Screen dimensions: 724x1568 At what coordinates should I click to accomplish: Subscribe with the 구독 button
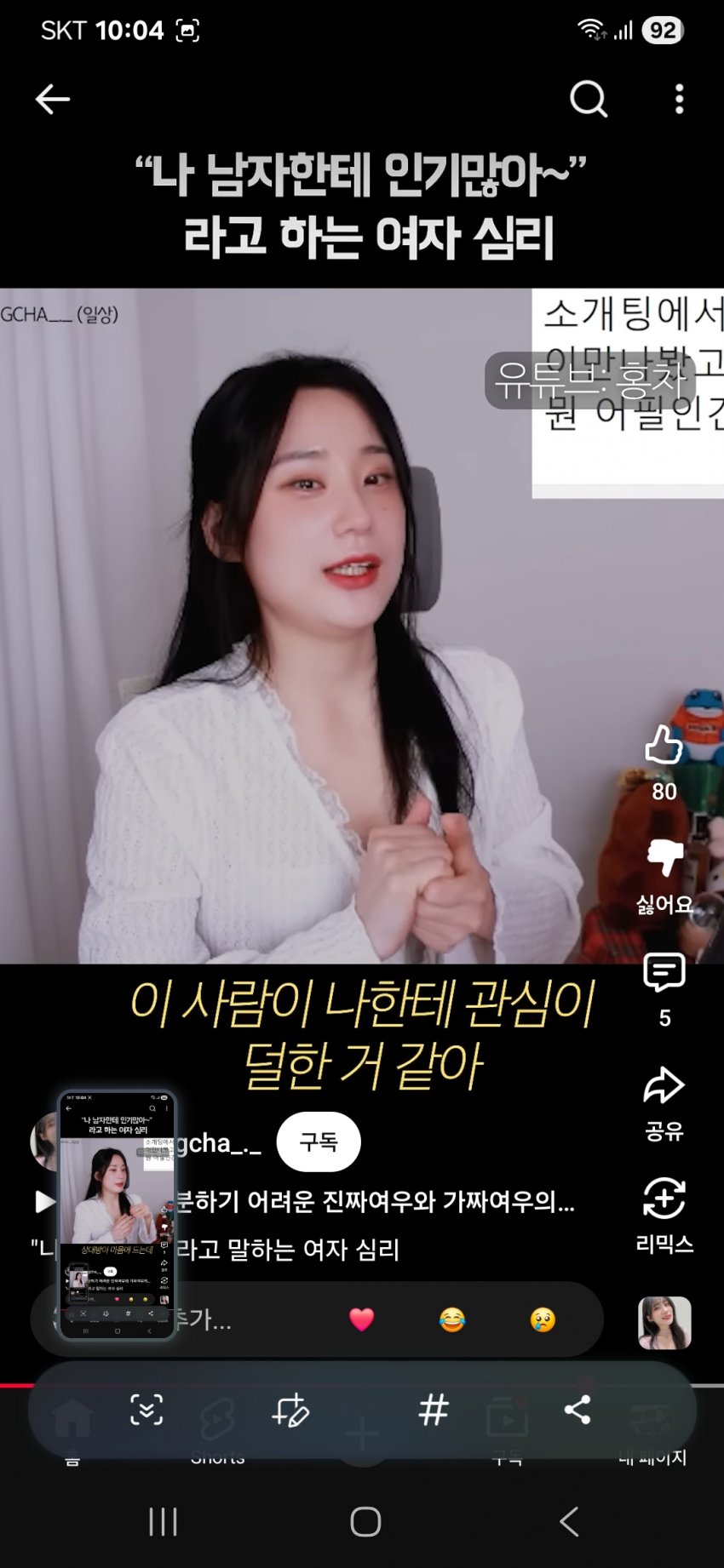tap(319, 1142)
